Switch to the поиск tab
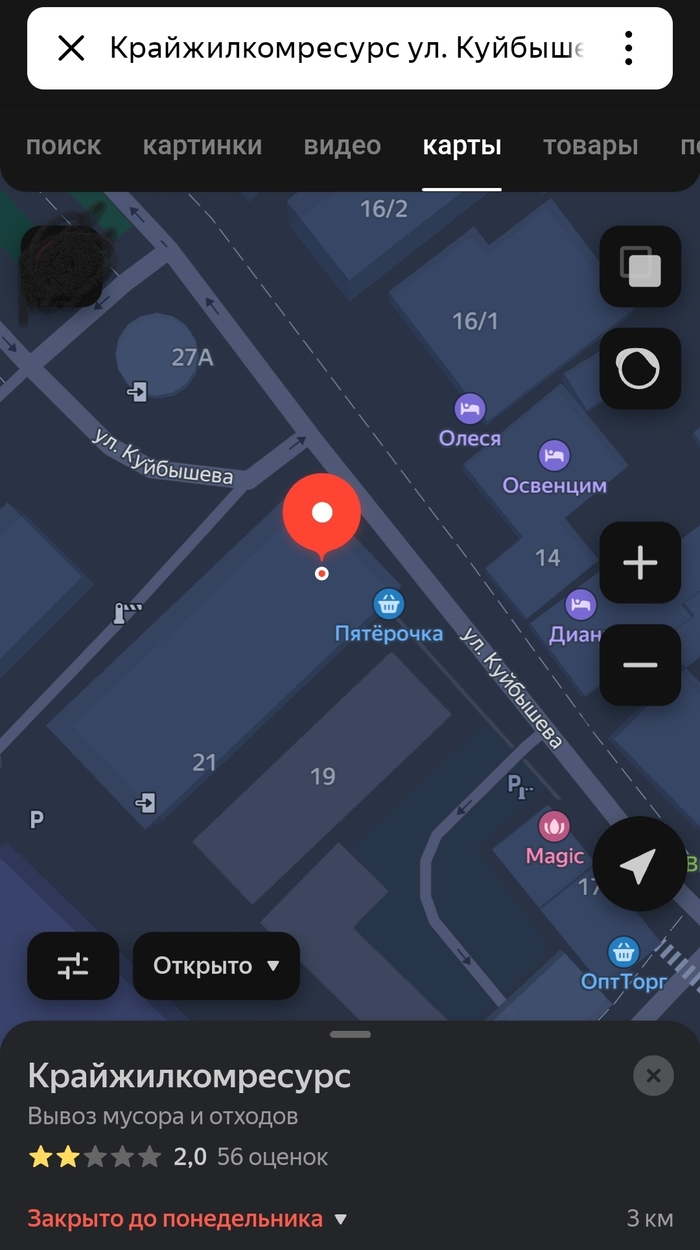The image size is (700, 1250). 63,146
